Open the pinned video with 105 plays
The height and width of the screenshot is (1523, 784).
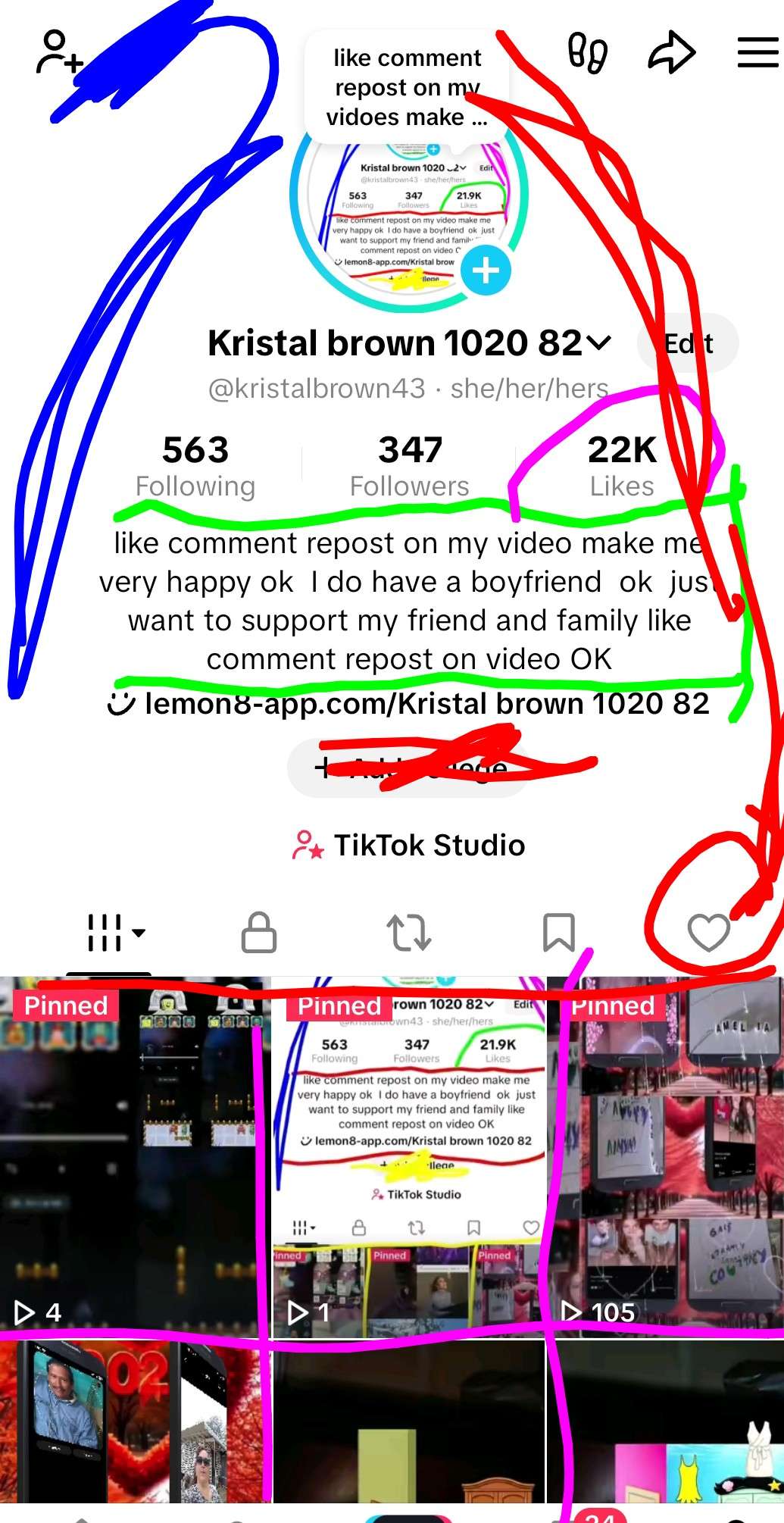(x=667, y=1152)
